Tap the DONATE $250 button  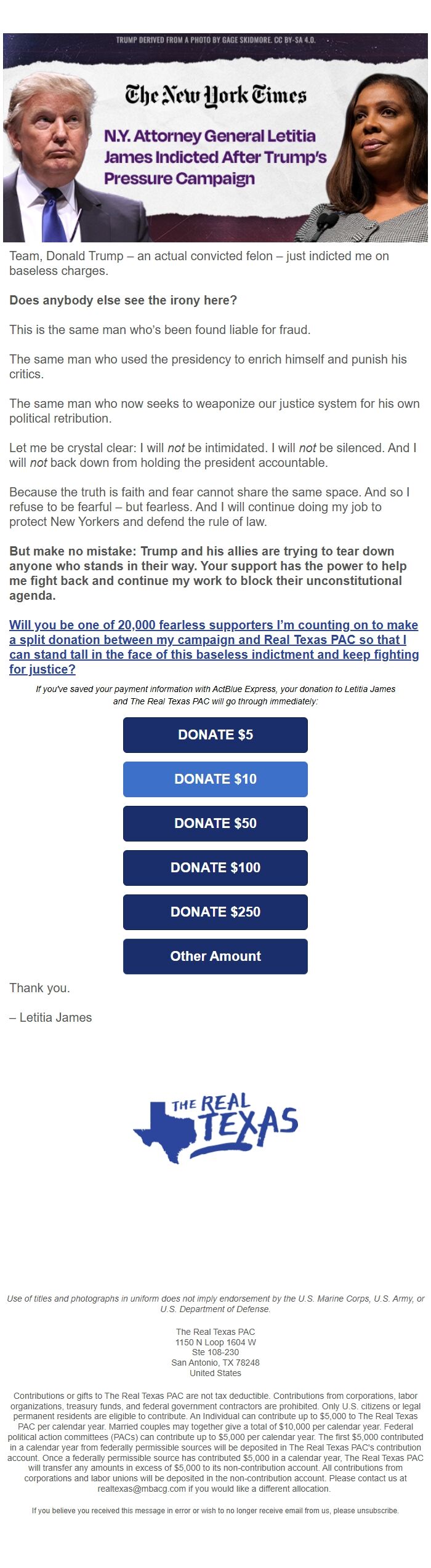click(215, 912)
